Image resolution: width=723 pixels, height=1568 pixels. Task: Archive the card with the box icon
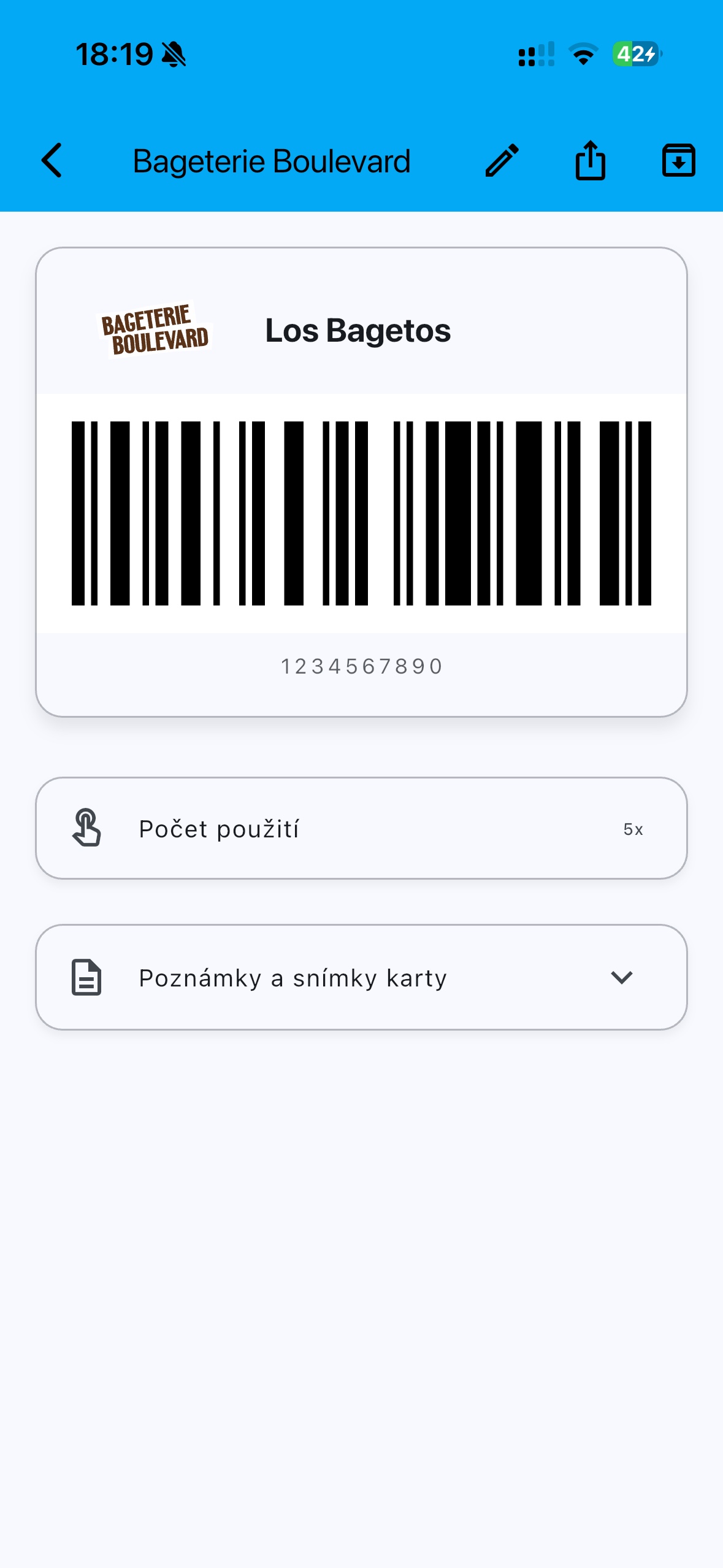click(x=678, y=161)
